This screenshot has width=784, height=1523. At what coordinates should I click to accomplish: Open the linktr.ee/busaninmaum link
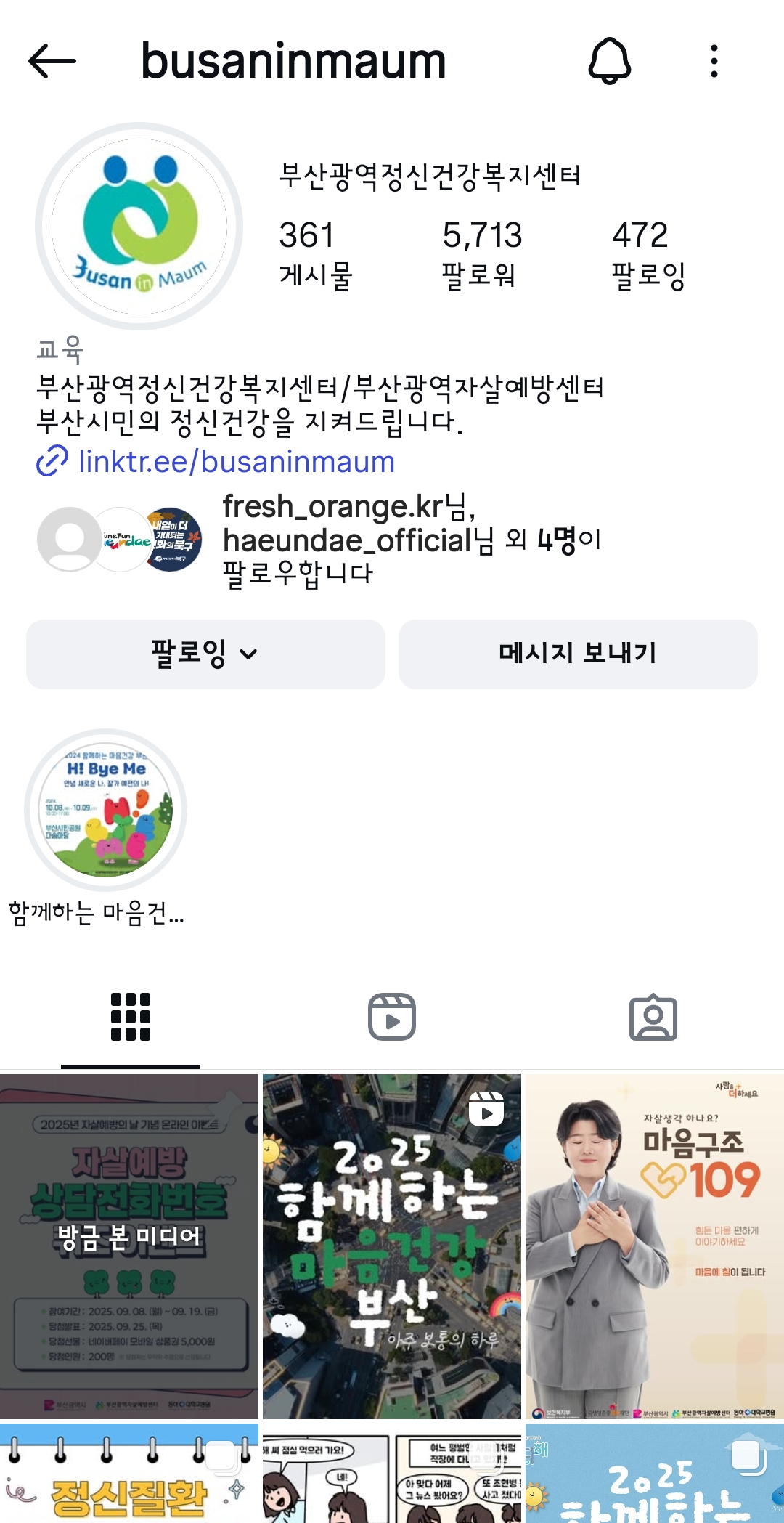point(235,462)
